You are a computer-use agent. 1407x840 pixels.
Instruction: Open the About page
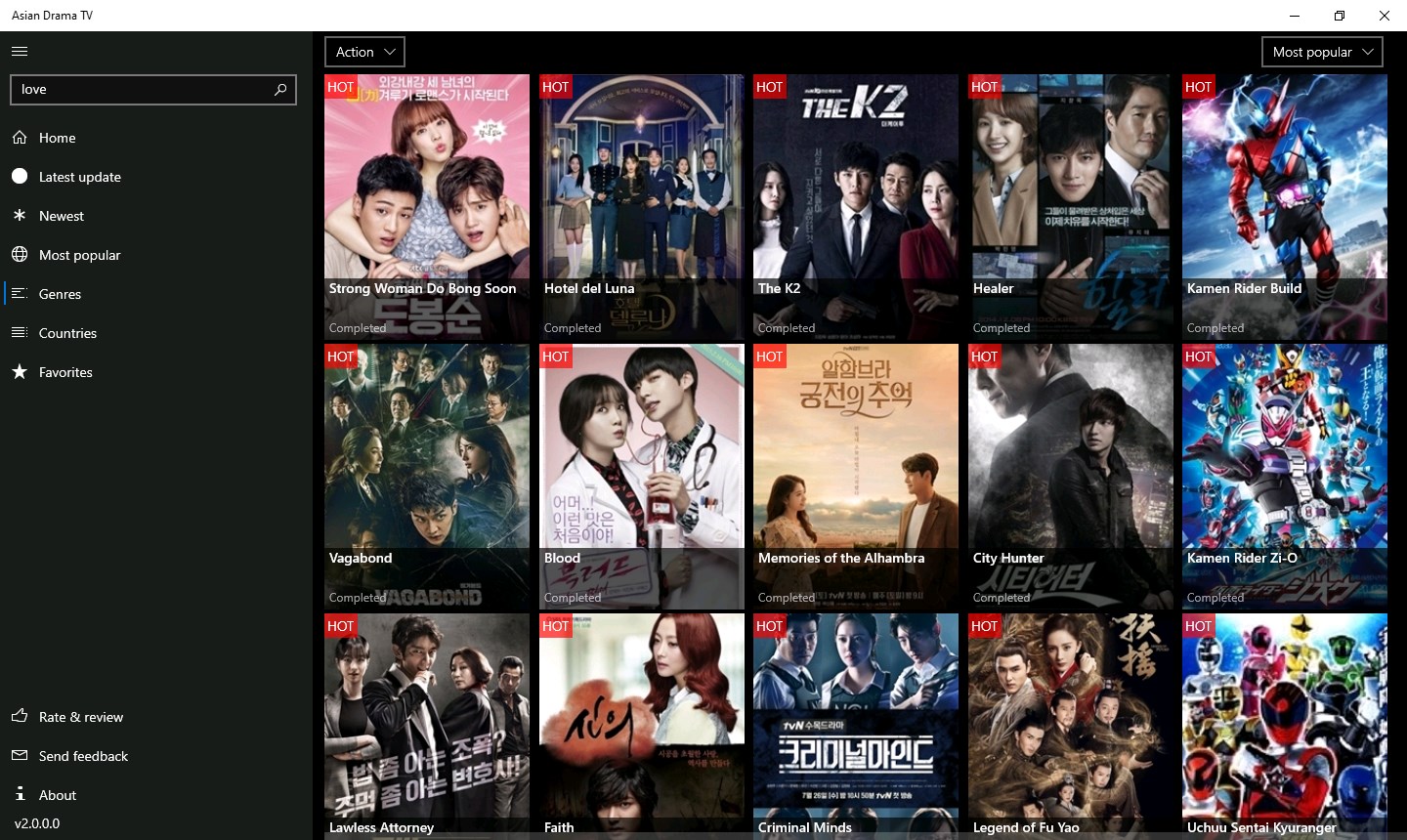(57, 795)
